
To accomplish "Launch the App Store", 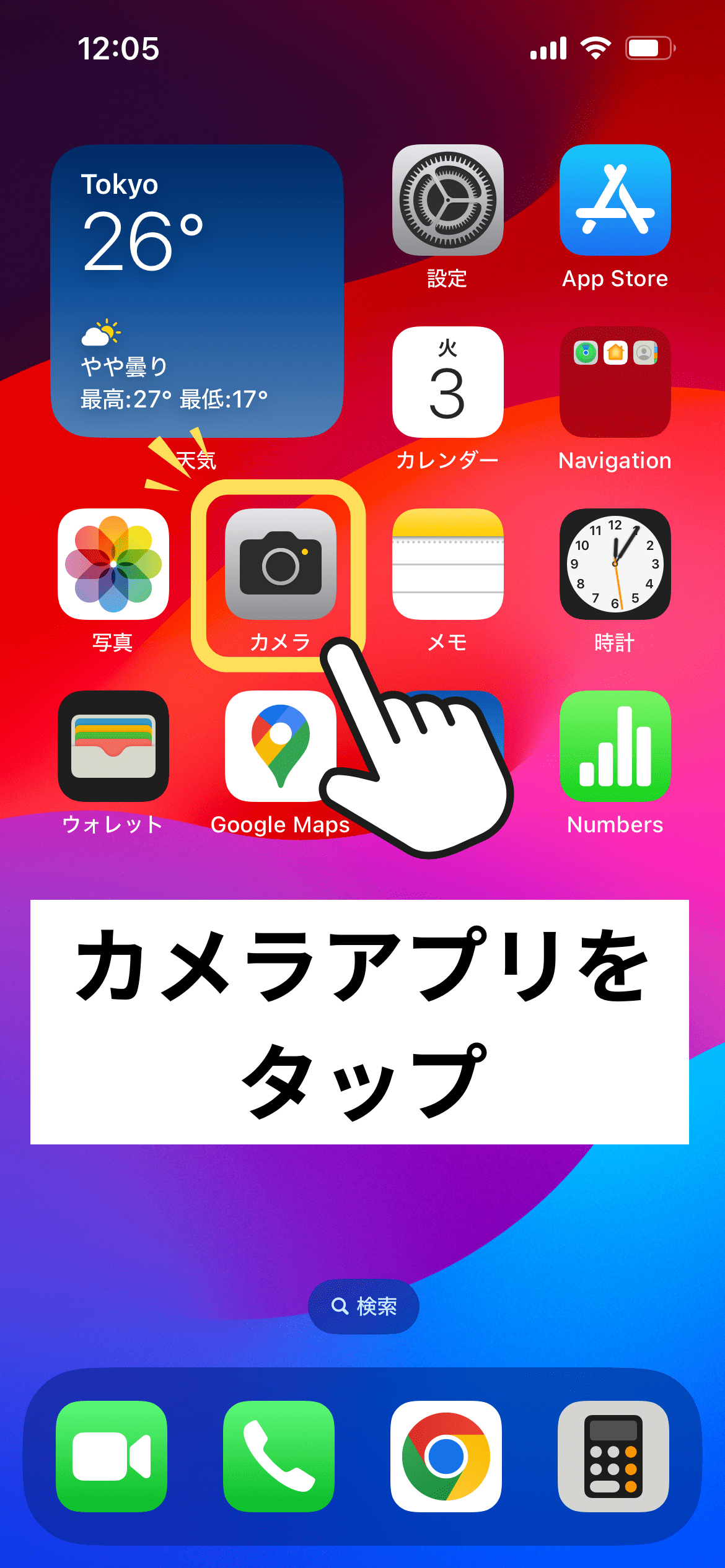I will [x=615, y=200].
